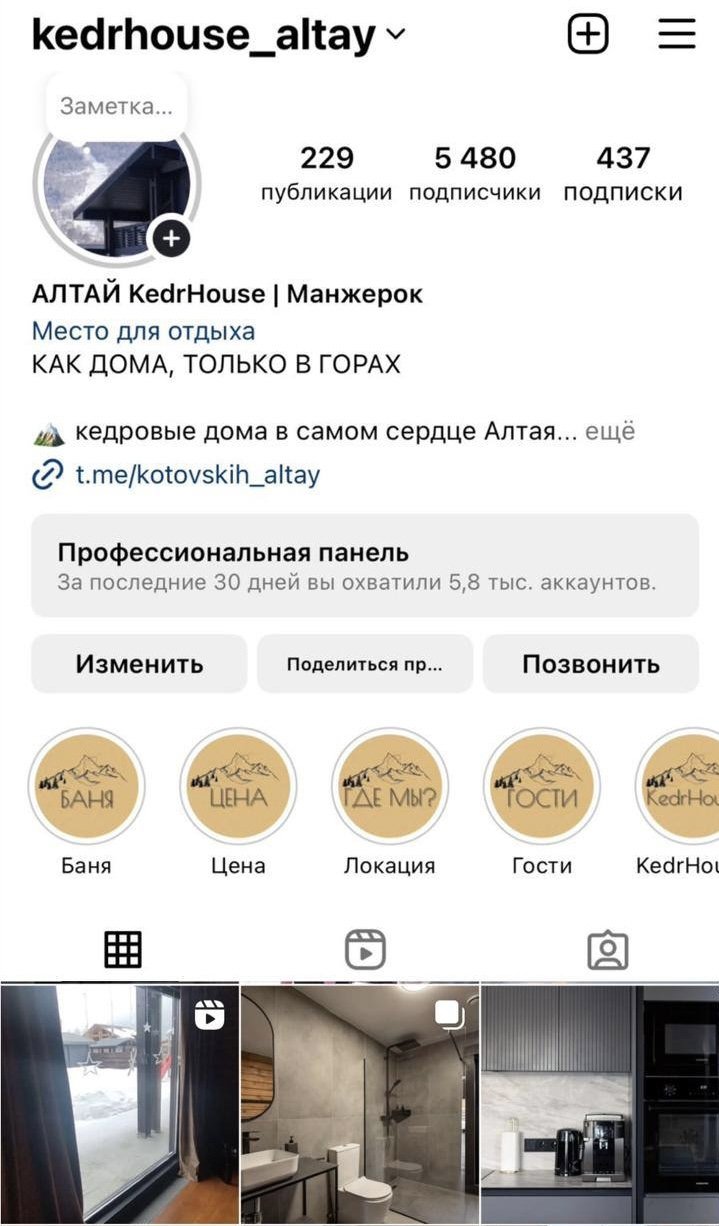Open Профессиональная панель dashboard
719x1226 pixels.
tap(364, 565)
